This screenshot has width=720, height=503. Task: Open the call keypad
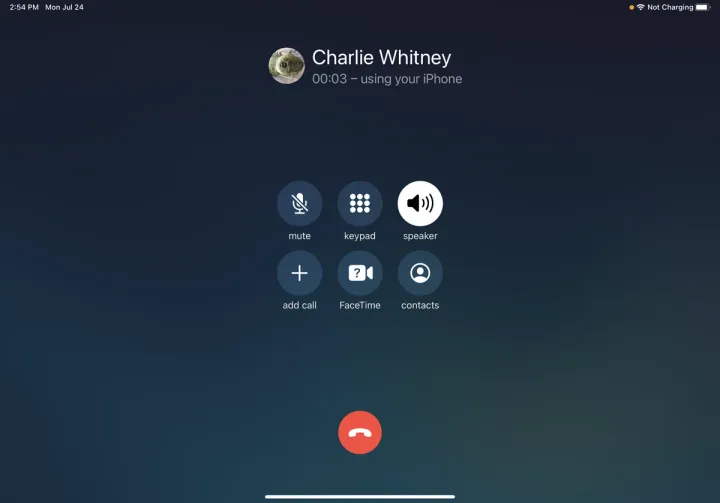[x=360, y=203]
